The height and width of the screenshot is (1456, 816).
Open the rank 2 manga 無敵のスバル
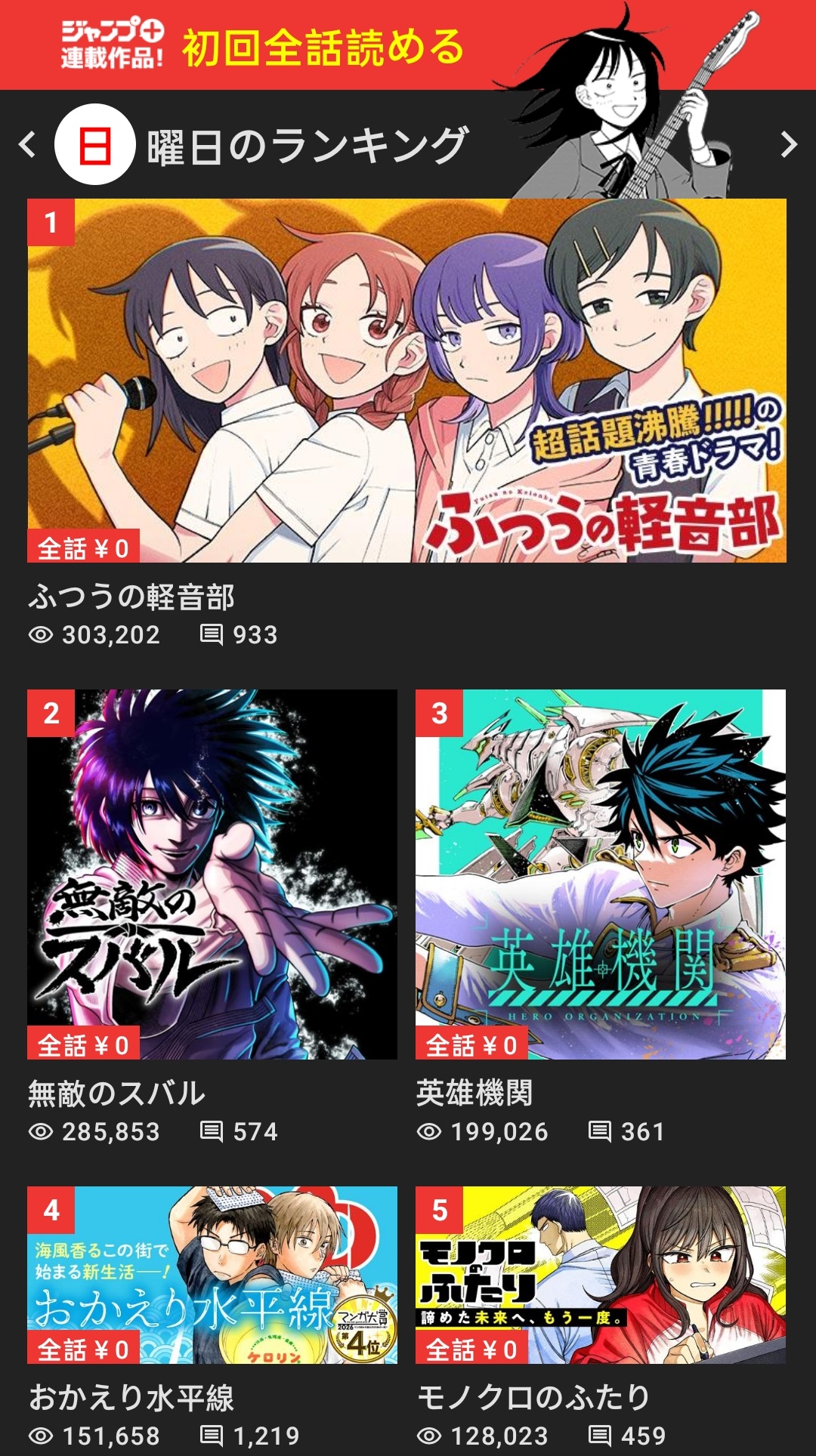tap(212, 874)
